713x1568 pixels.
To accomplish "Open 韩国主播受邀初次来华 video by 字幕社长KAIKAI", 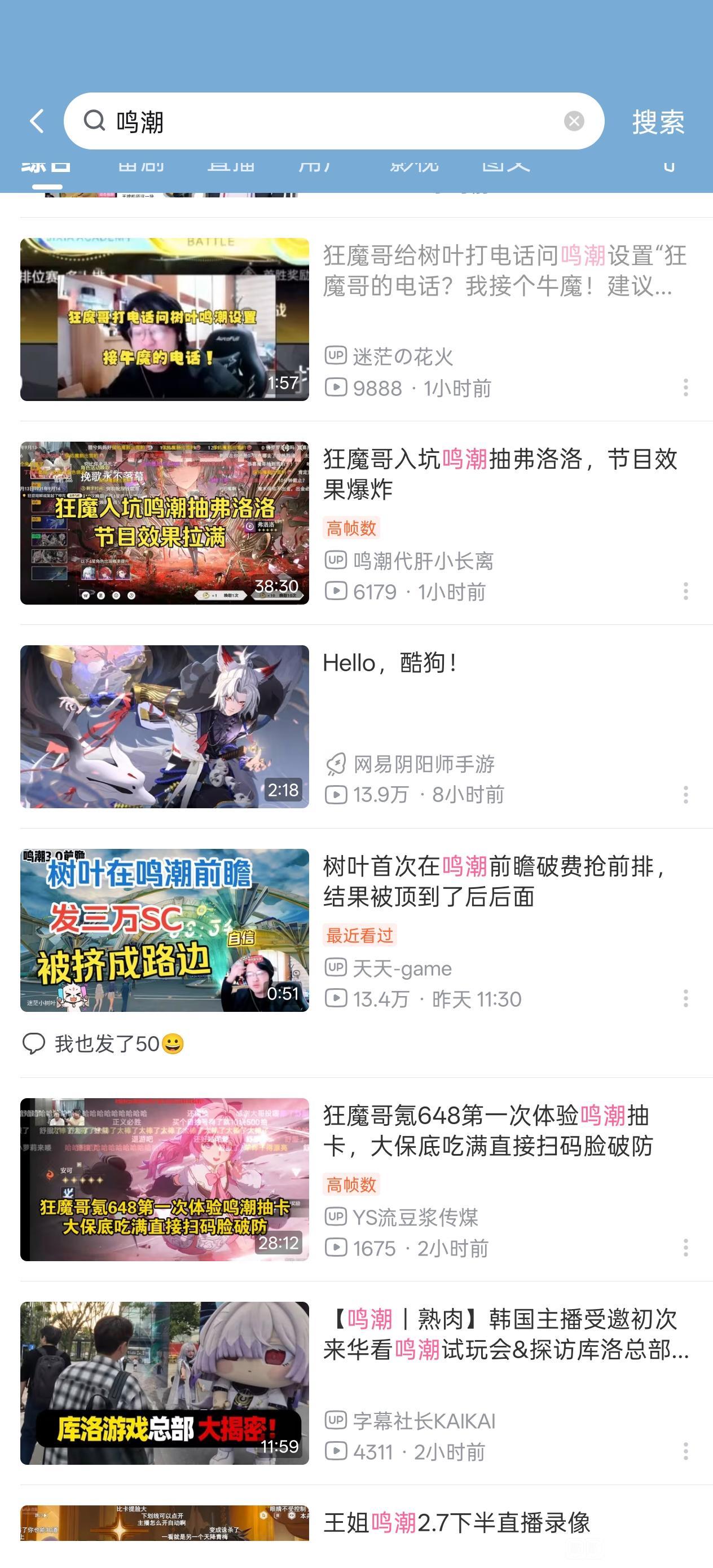I will point(164,1383).
